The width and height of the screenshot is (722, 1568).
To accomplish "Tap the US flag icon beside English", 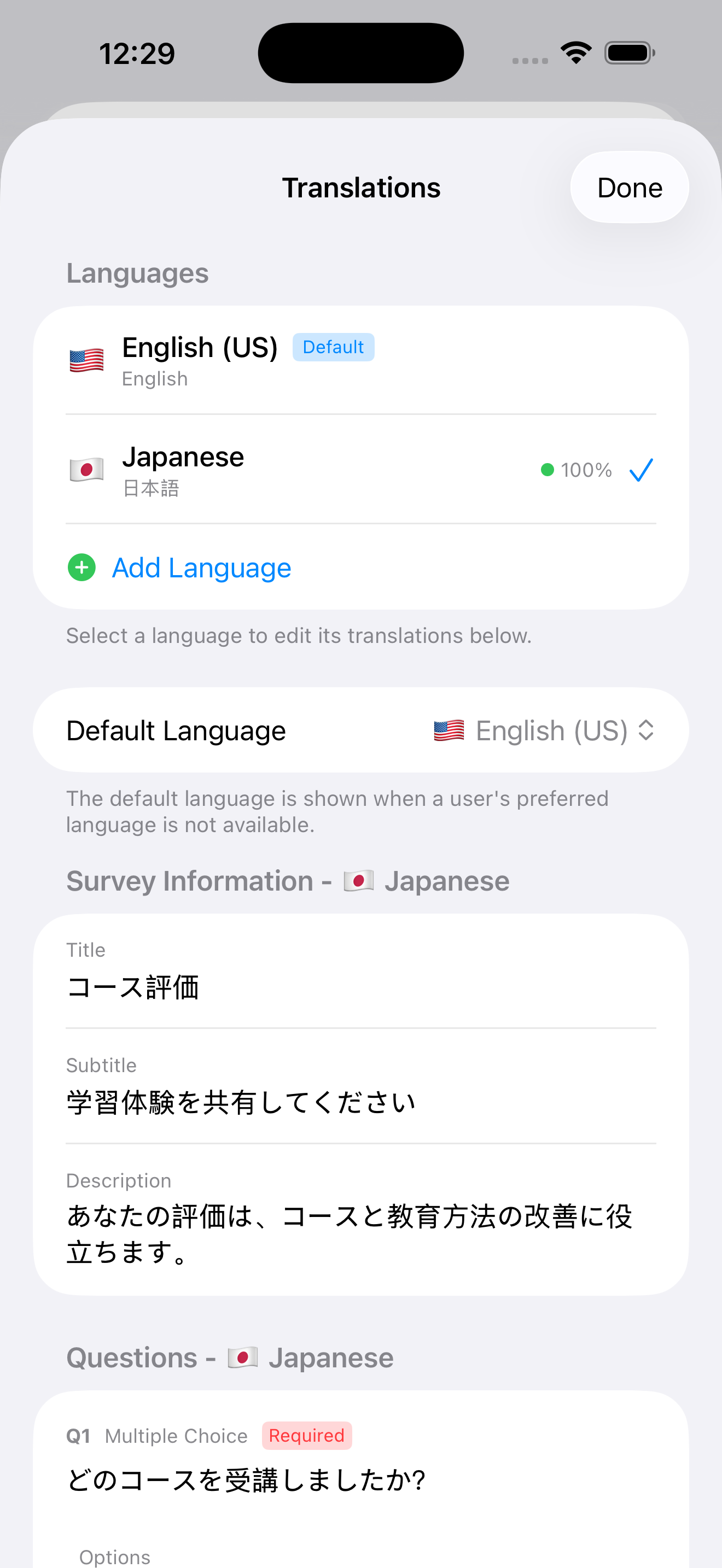I will [86, 360].
